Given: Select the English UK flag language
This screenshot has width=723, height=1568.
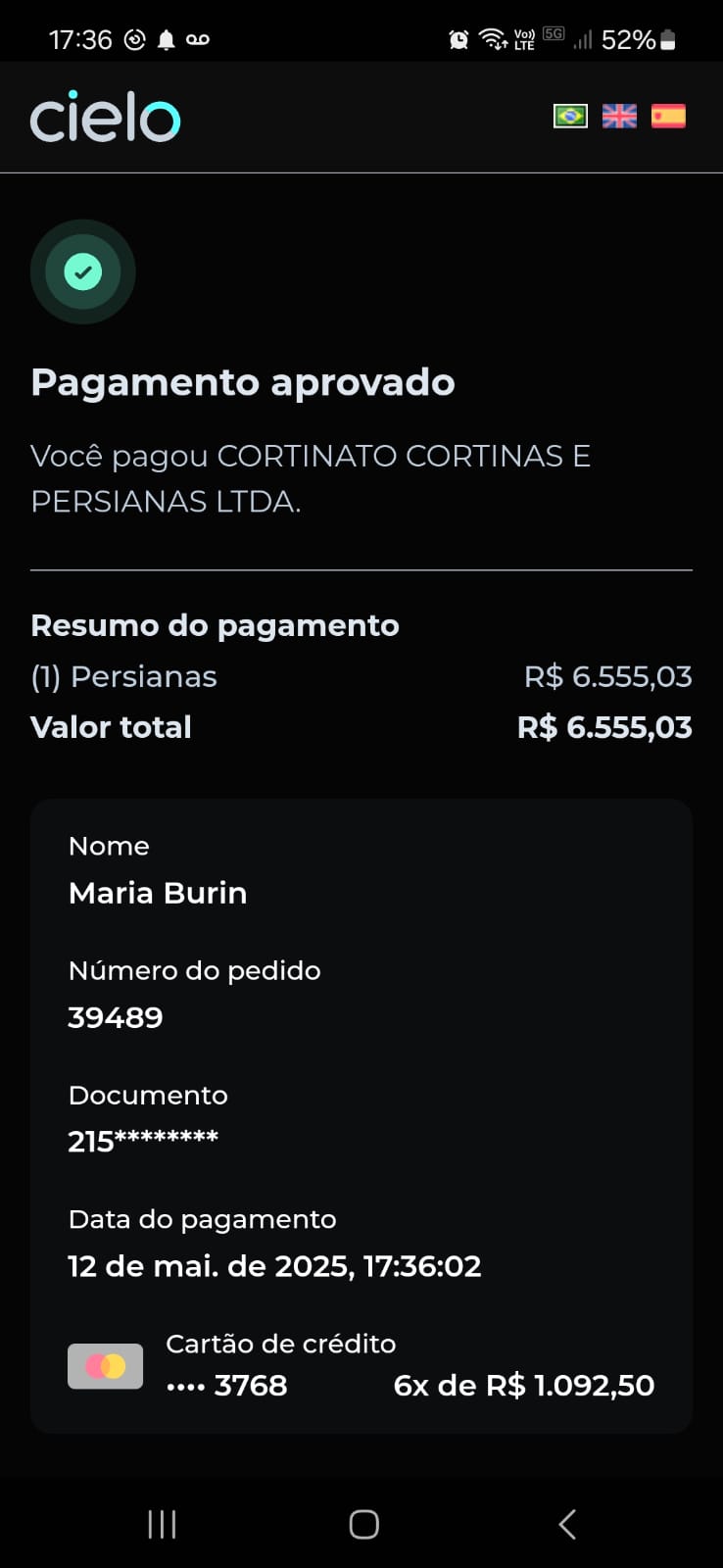Looking at the screenshot, I should click(619, 116).
